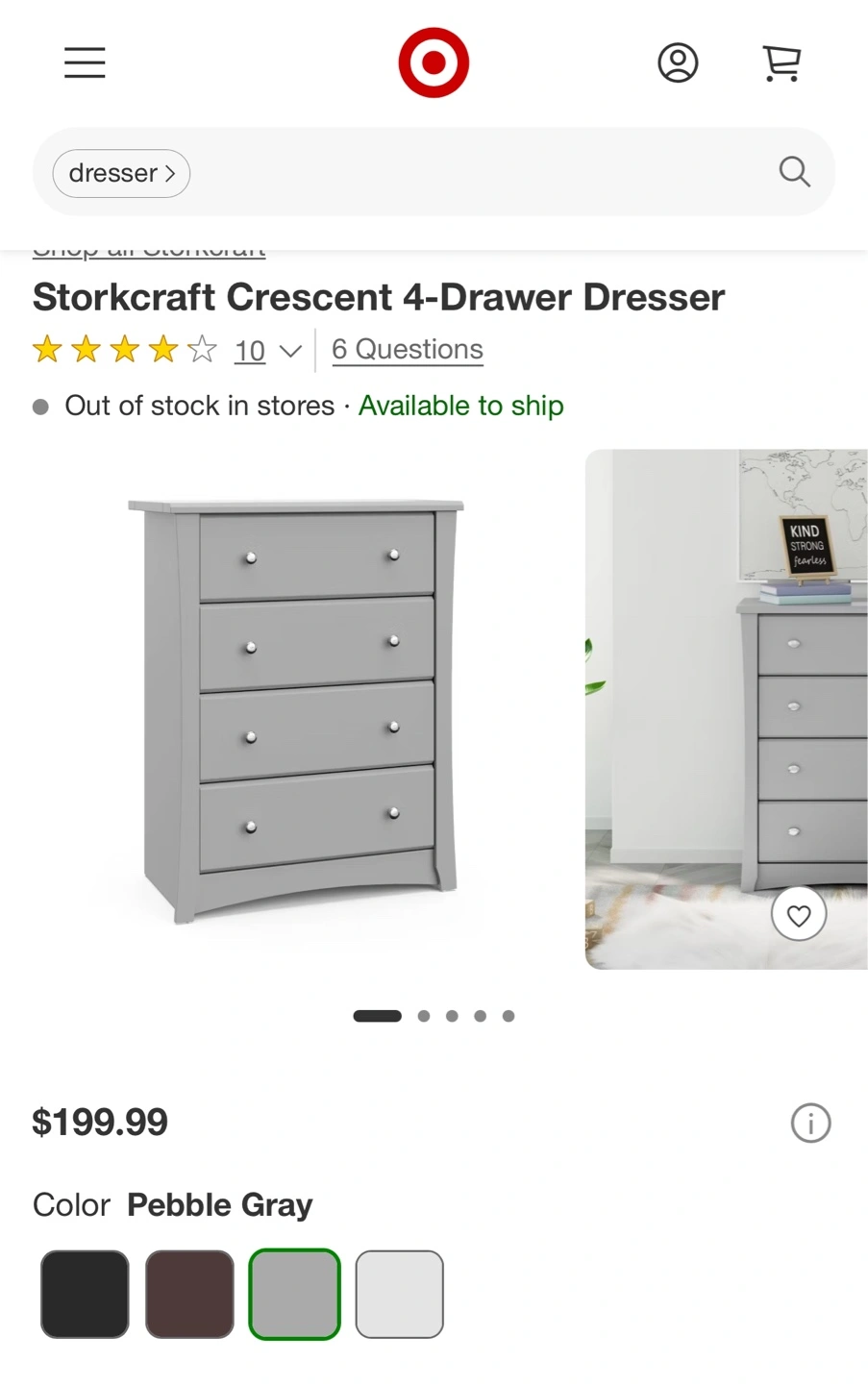Open the hamburger menu
Image resolution: width=868 pixels, height=1384 pixels.
click(85, 62)
